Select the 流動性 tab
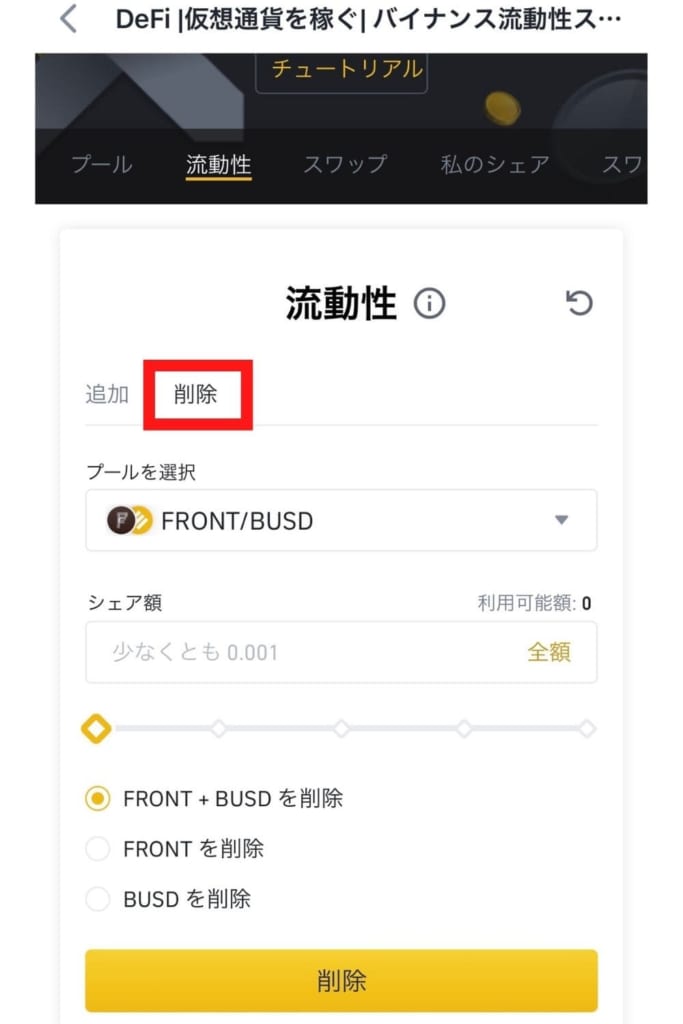Image resolution: width=683 pixels, height=1024 pixels. pos(219,164)
